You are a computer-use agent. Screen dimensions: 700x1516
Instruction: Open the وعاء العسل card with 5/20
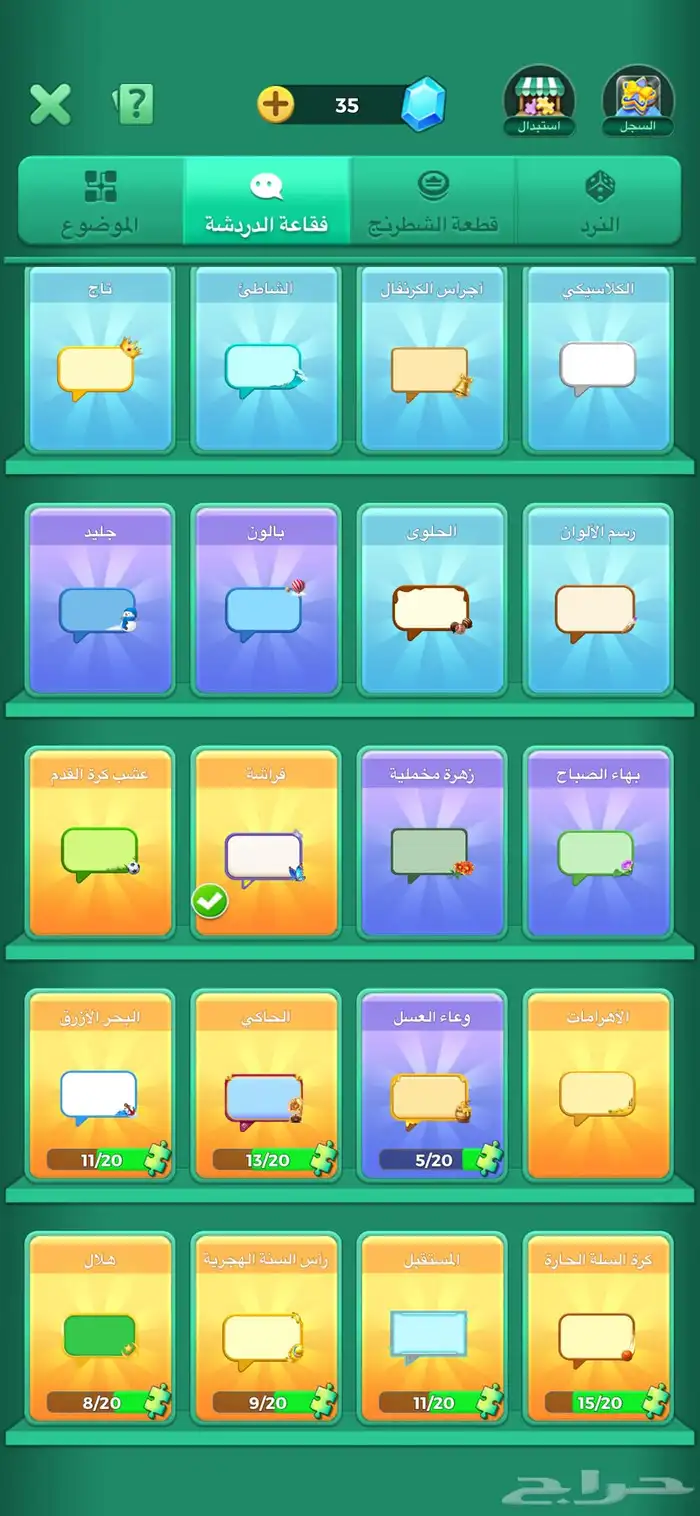[431, 1085]
